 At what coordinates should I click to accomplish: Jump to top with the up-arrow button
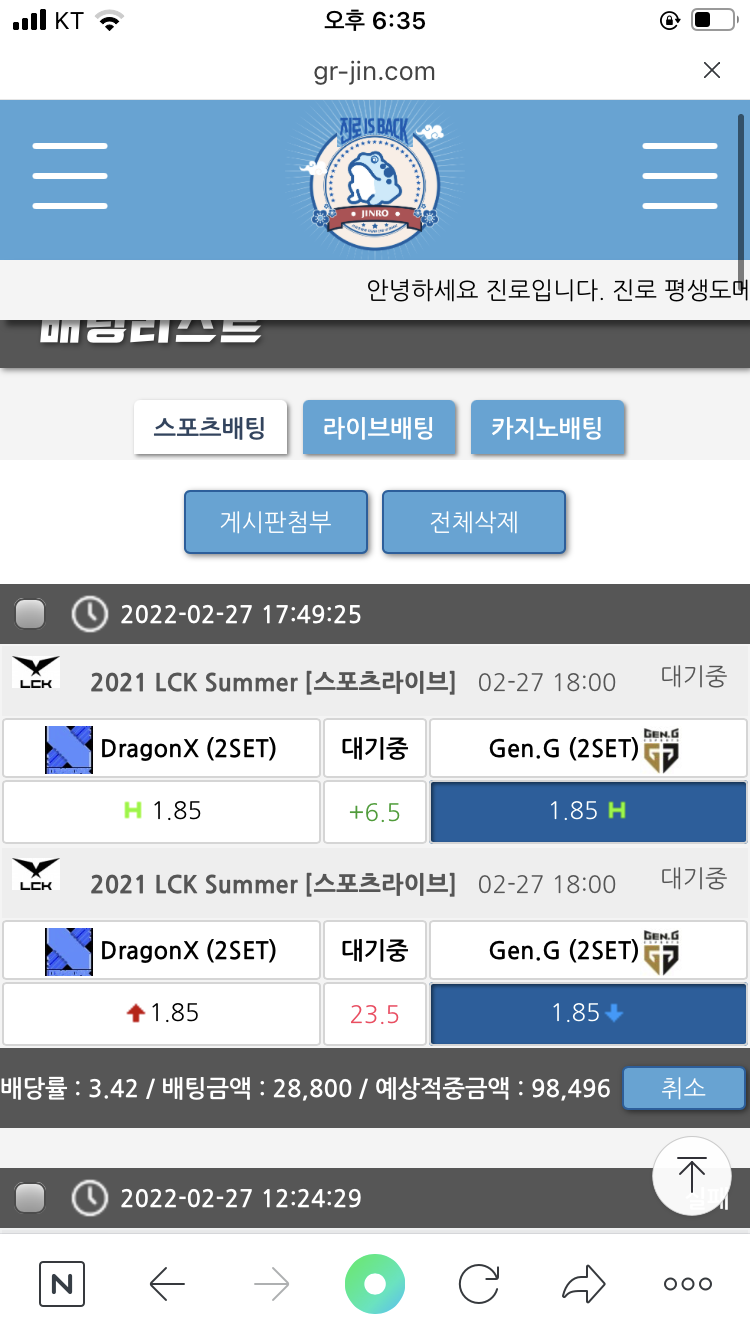691,1174
